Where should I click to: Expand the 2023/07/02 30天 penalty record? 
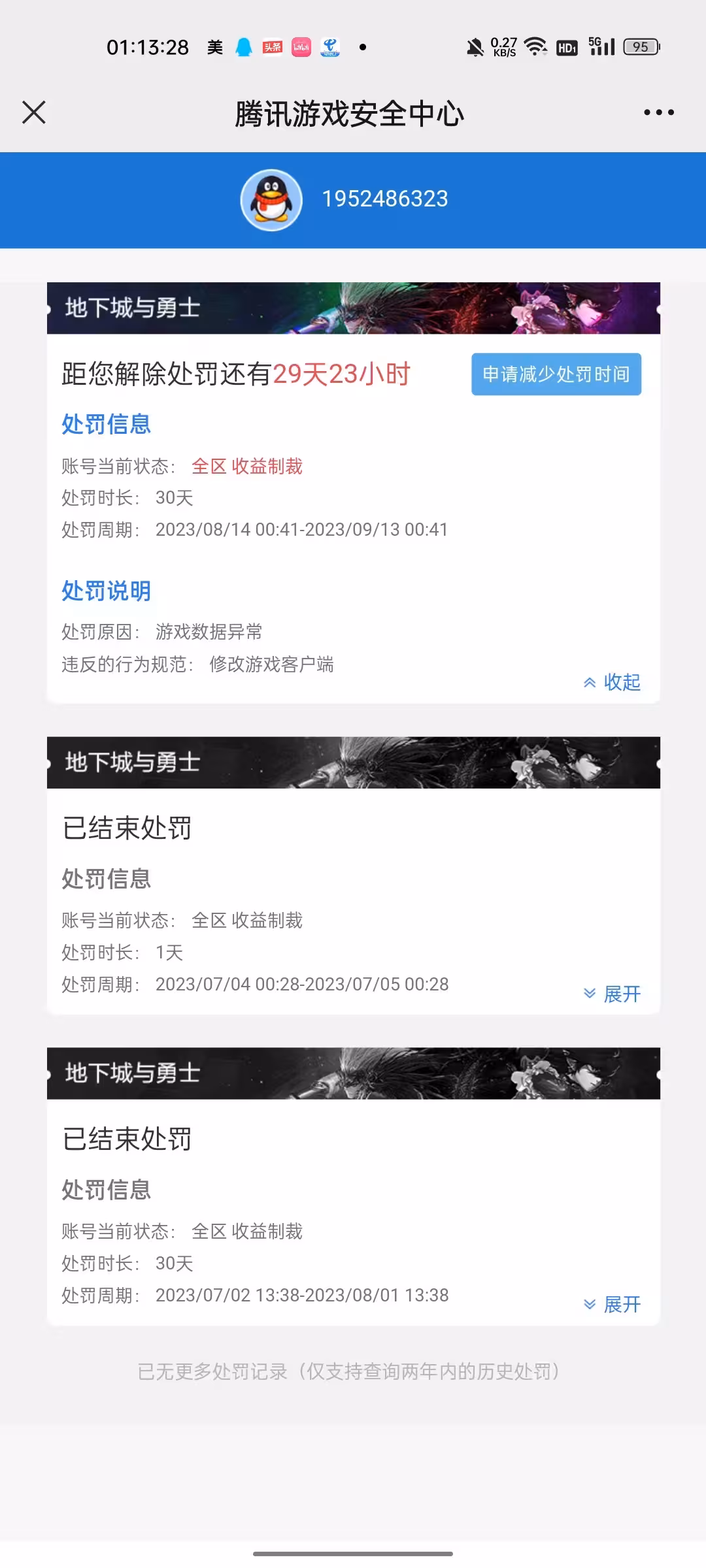click(613, 1304)
